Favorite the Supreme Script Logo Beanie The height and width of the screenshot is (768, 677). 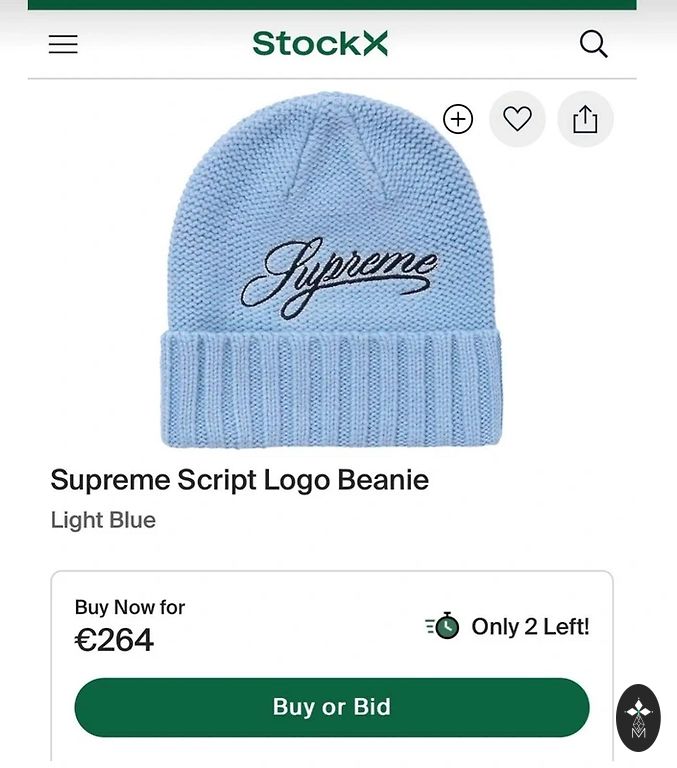(x=517, y=119)
